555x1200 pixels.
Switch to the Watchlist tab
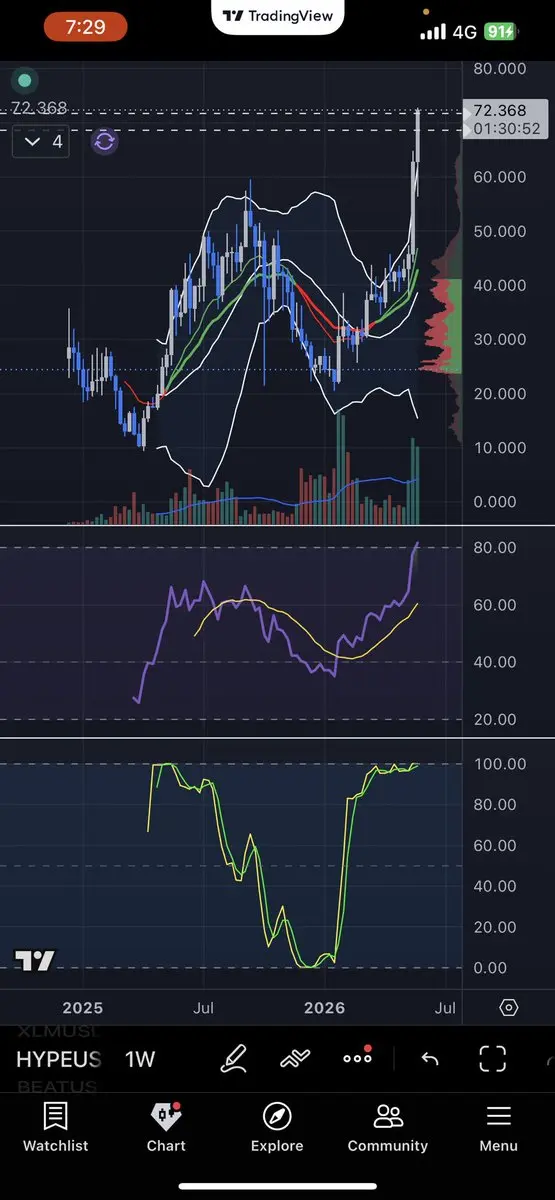(56, 1127)
